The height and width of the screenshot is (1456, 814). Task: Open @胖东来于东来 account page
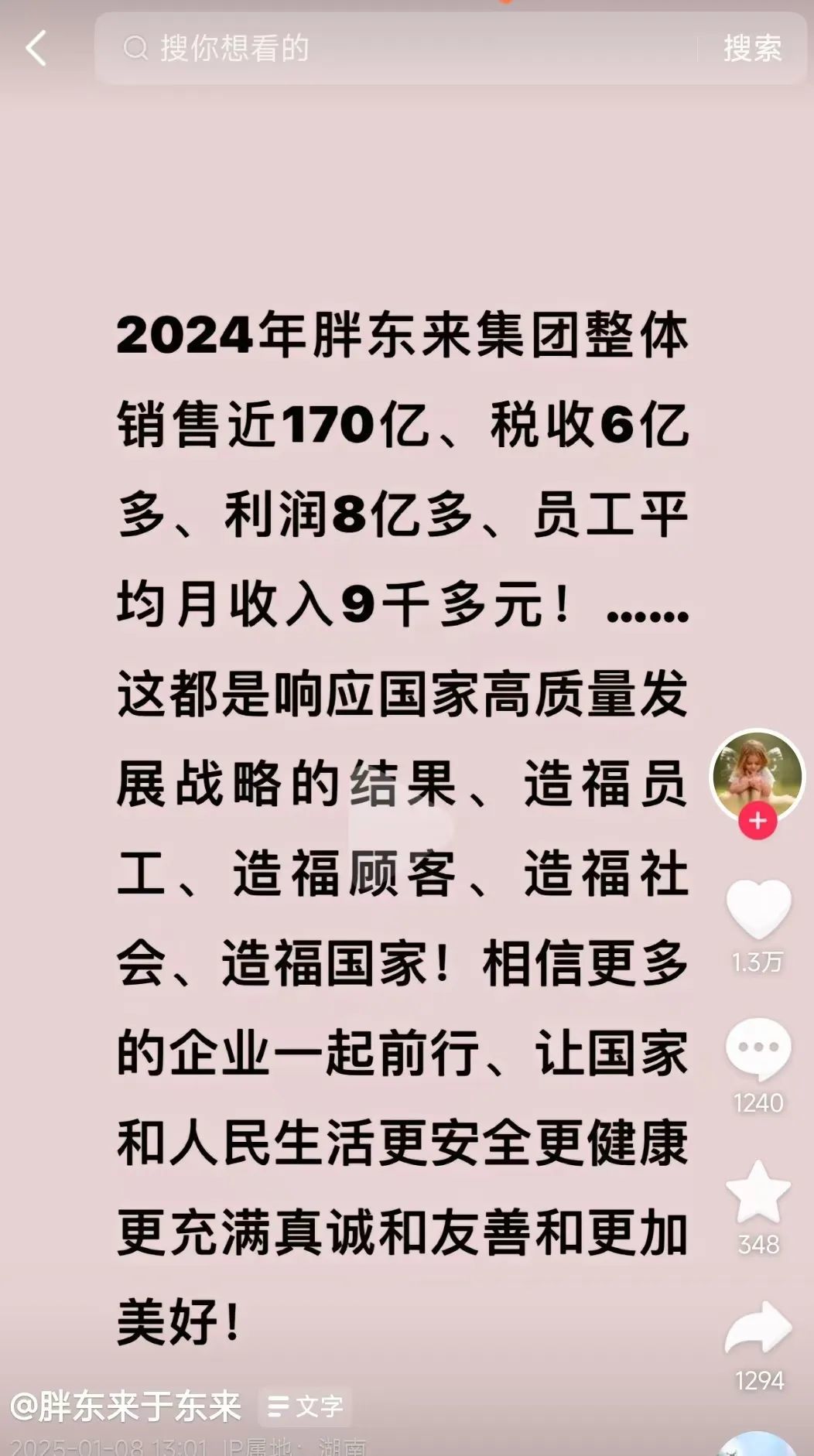(x=126, y=1406)
